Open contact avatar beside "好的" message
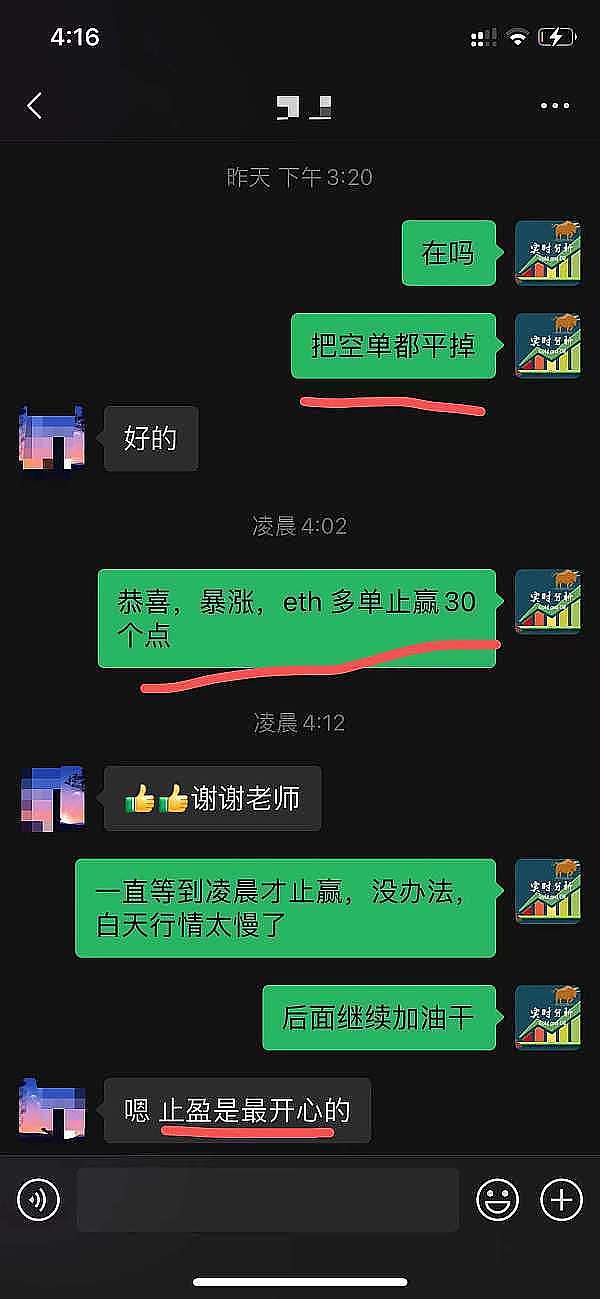600x1299 pixels. (52, 438)
